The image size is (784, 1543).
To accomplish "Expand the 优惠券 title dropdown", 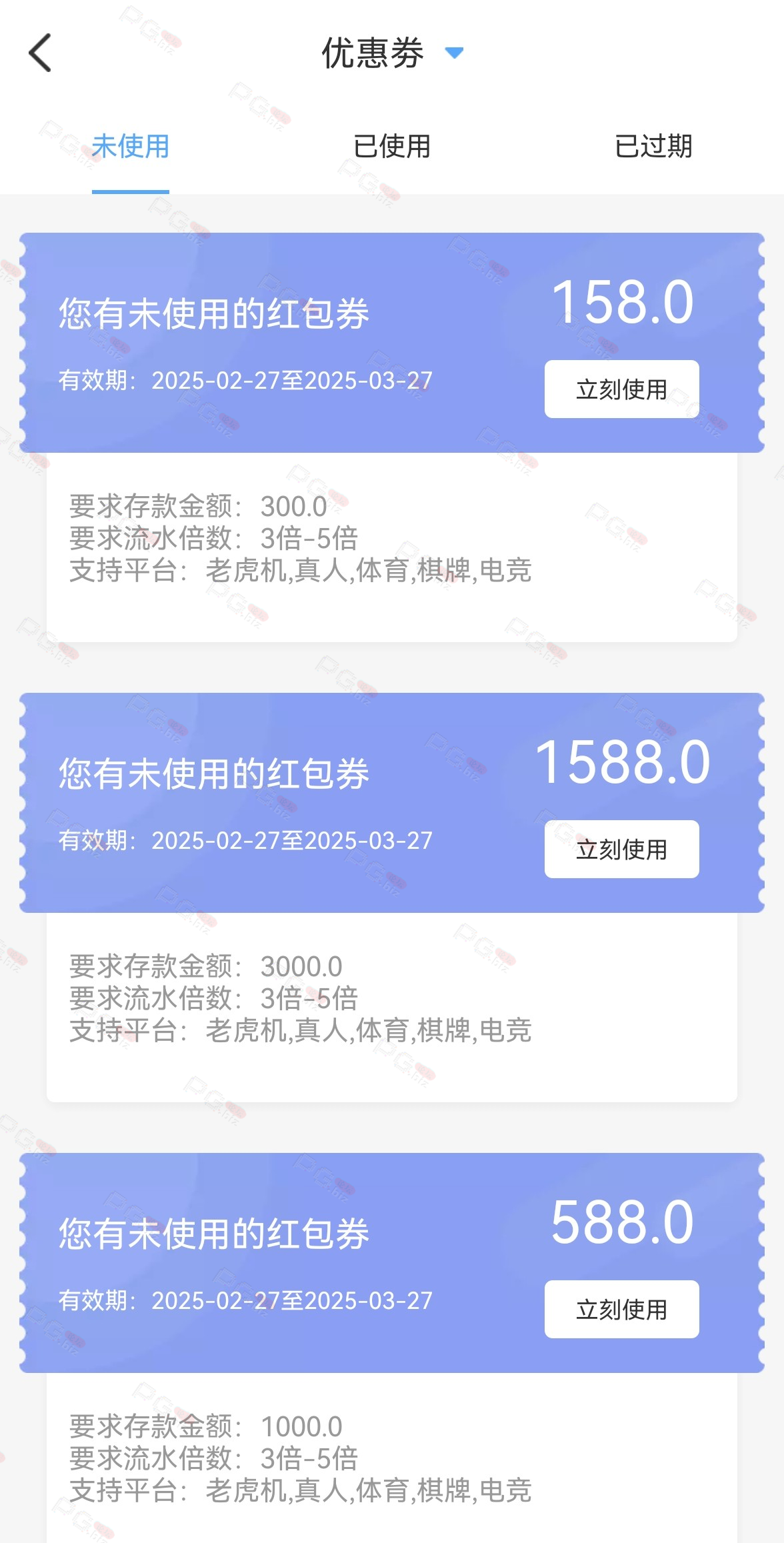I will (454, 53).
